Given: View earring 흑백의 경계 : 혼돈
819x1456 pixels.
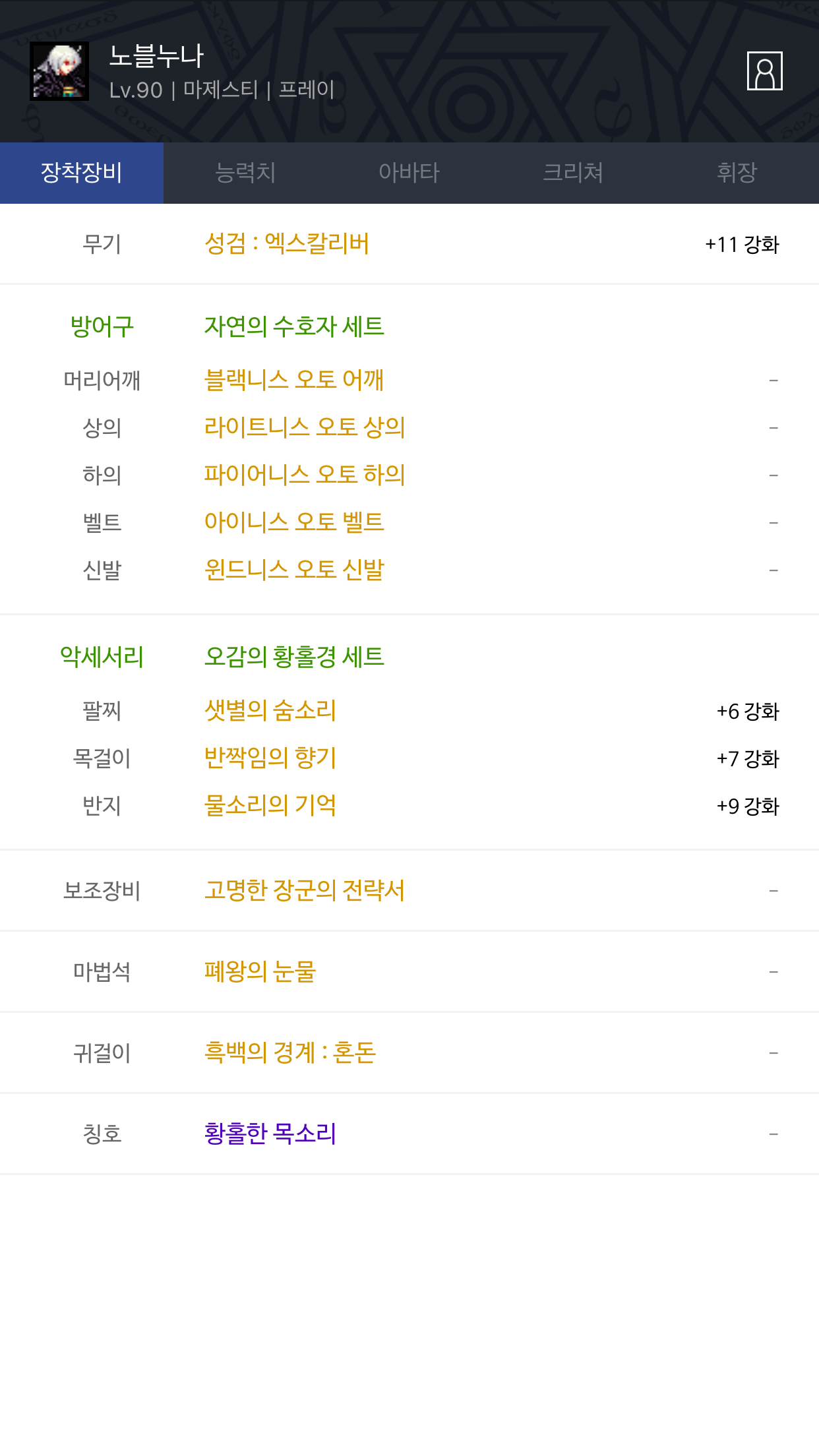Looking at the screenshot, I should 290,1052.
